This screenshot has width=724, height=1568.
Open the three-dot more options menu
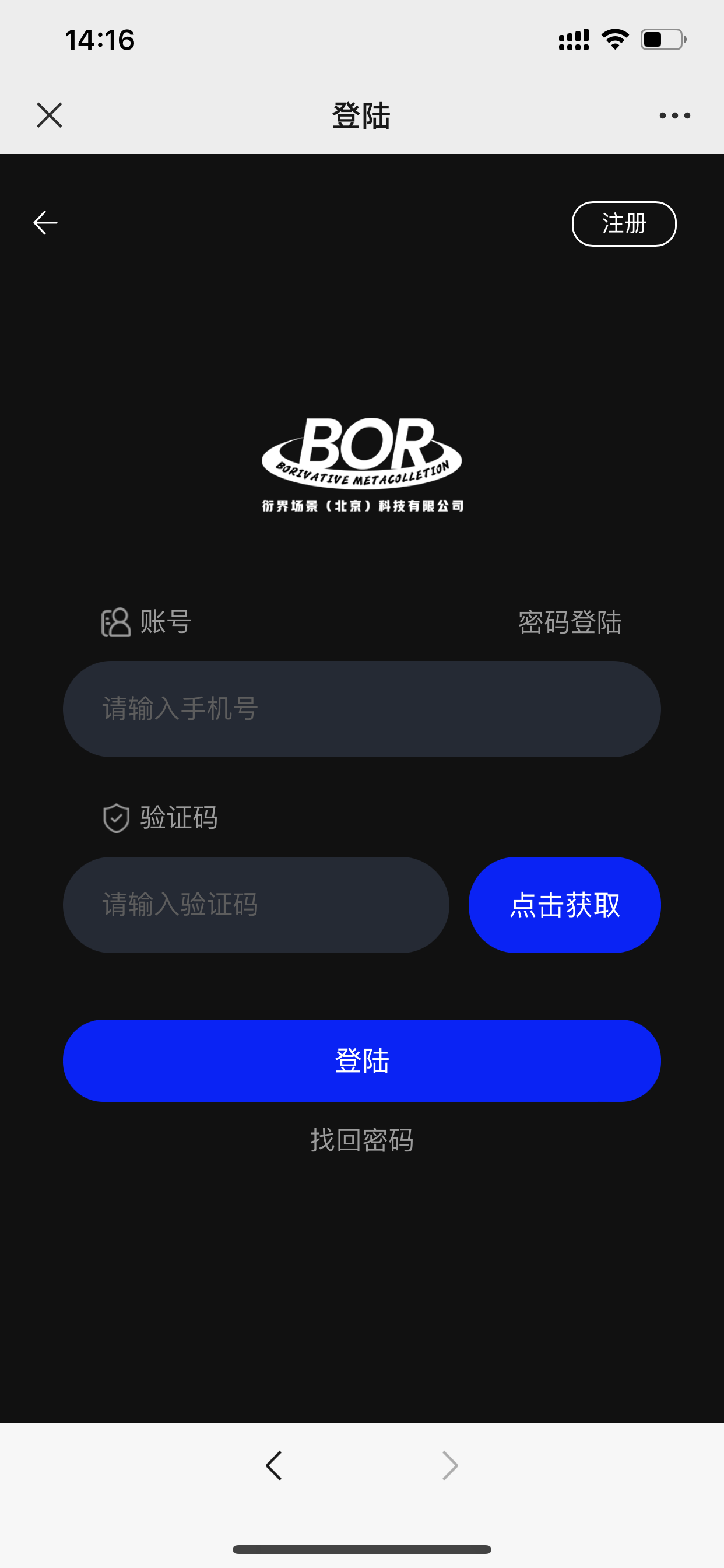[x=674, y=115]
